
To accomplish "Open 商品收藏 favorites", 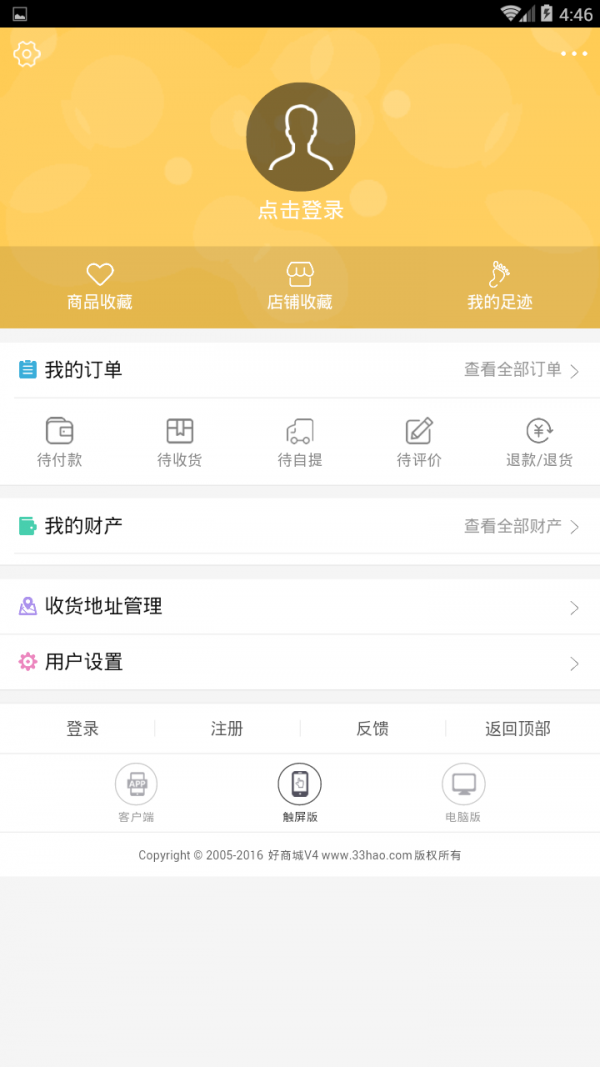I will pos(99,287).
